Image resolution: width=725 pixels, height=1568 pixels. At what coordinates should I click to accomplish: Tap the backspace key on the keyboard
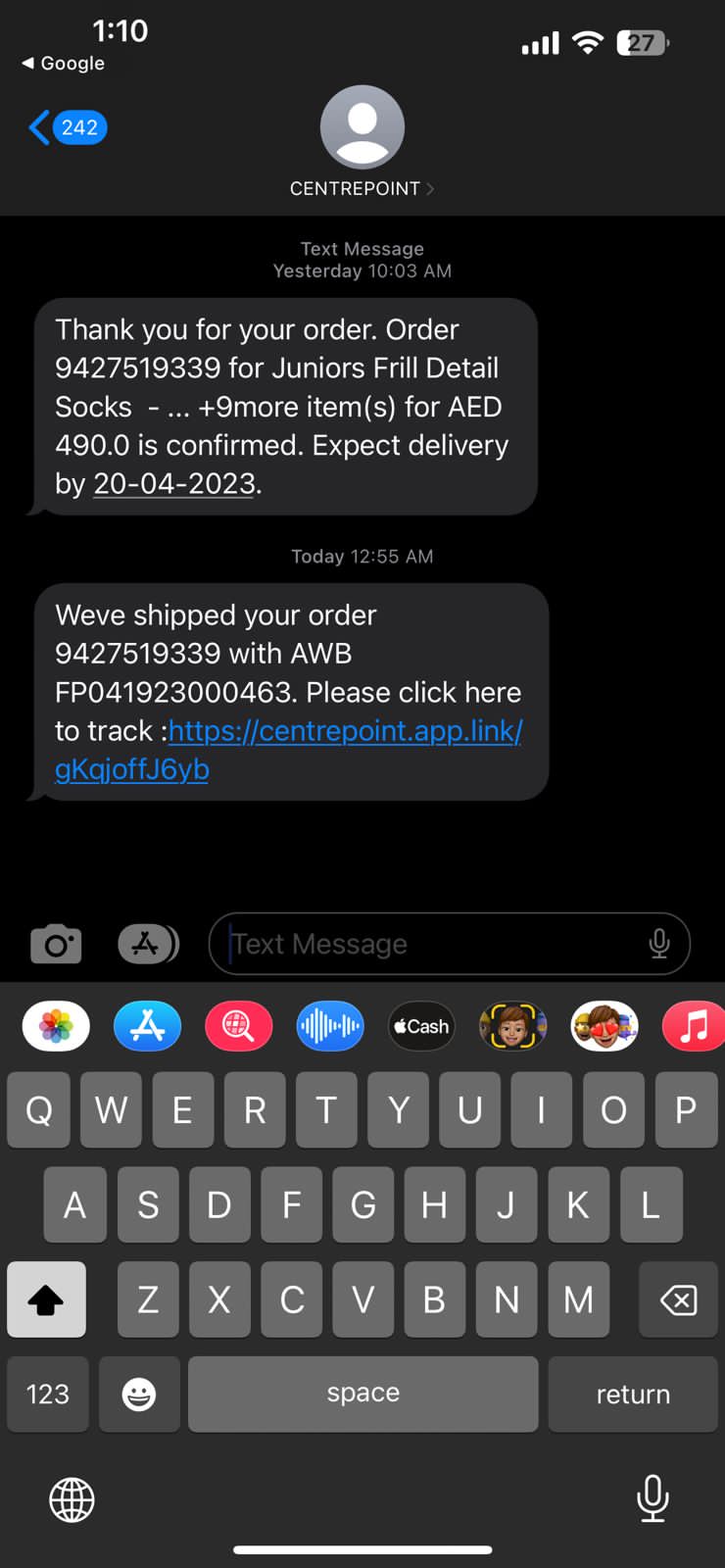coord(678,1299)
